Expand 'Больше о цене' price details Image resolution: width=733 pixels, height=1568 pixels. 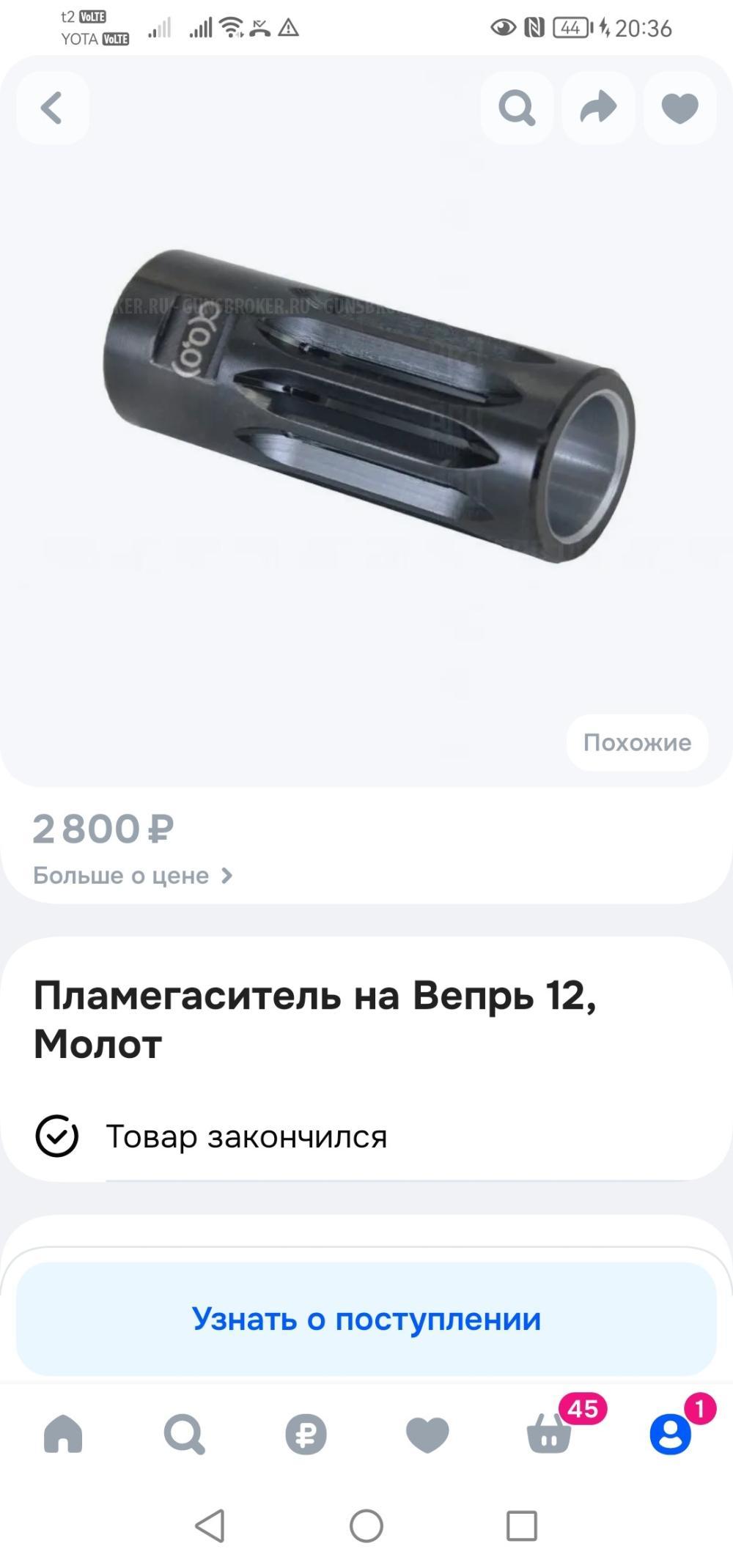point(133,876)
